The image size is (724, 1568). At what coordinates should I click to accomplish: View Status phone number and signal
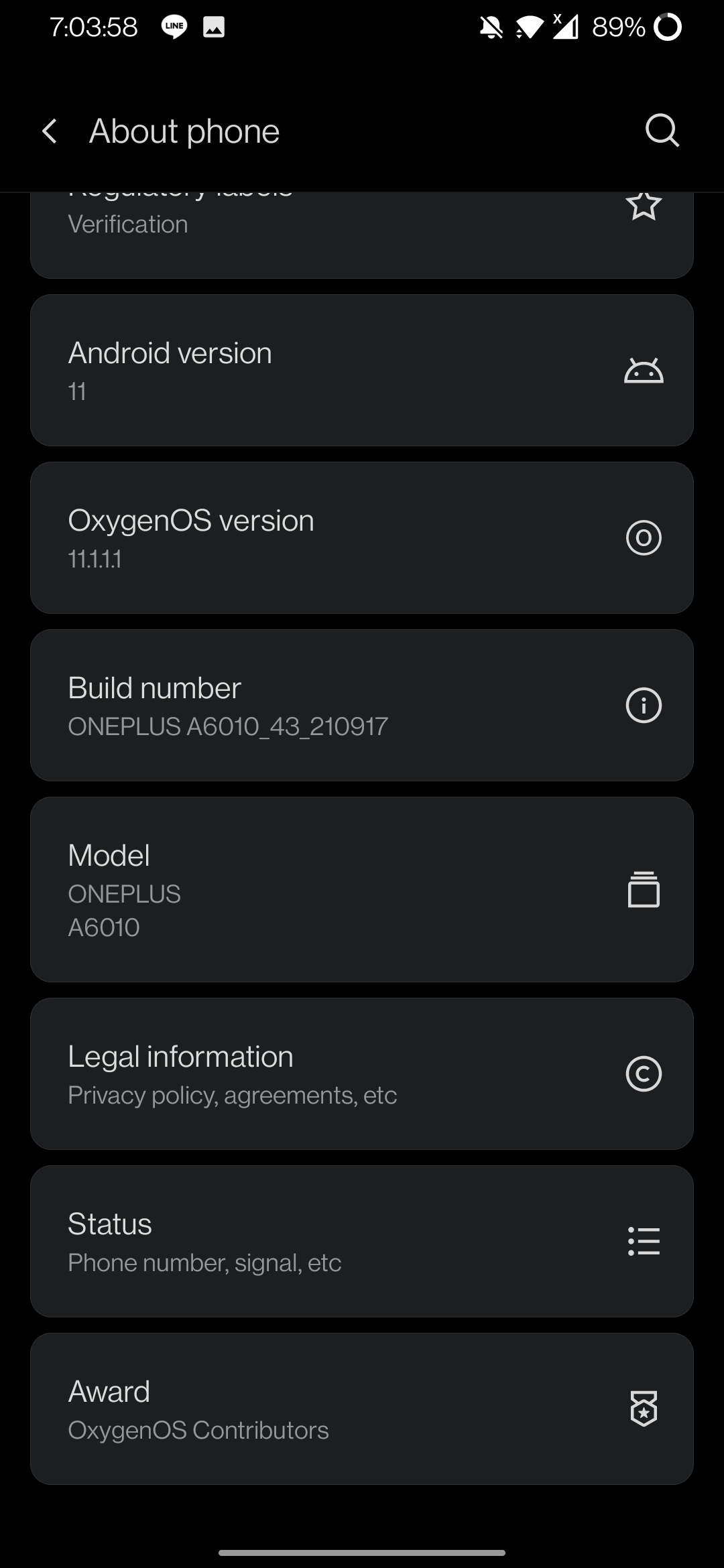pos(362,1242)
